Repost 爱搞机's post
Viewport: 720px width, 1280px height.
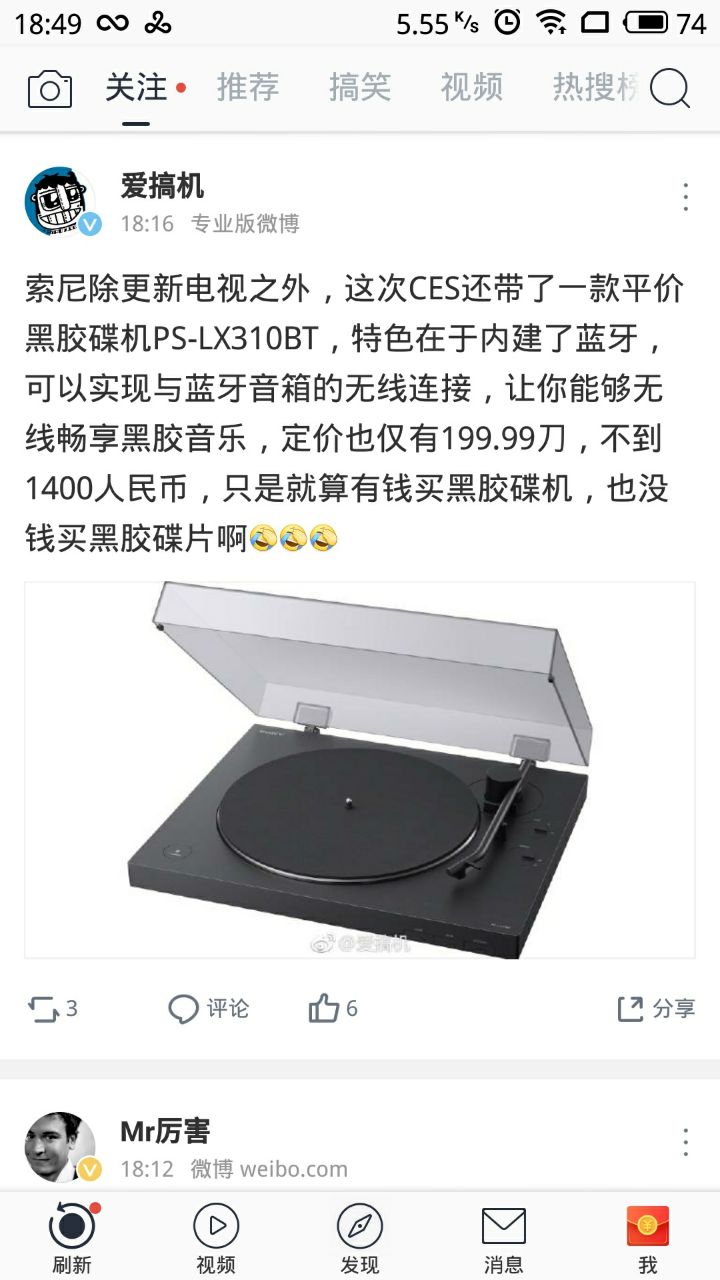click(52, 1009)
